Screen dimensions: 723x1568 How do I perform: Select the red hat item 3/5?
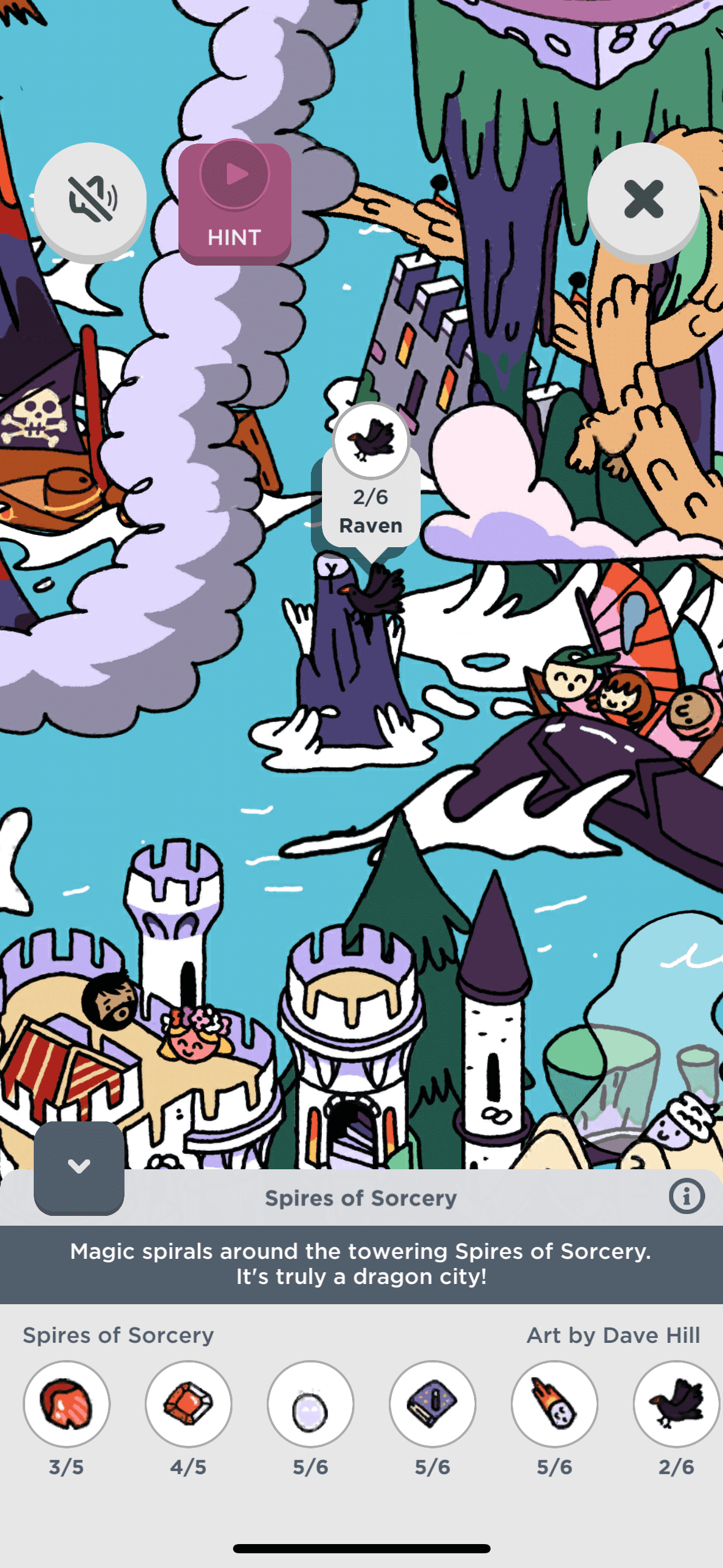66,1404
